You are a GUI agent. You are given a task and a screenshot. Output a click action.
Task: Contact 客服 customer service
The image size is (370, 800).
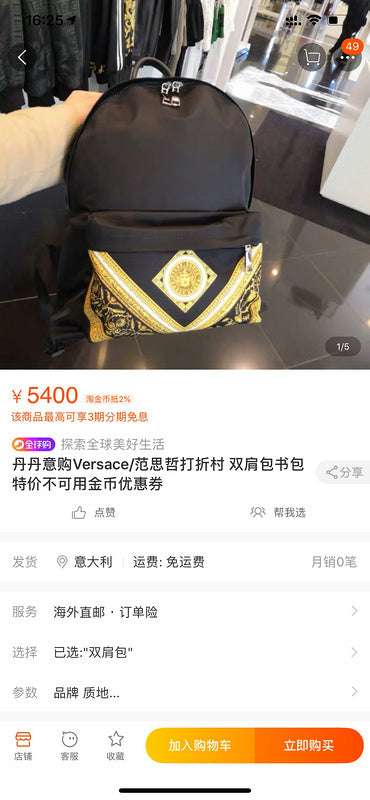69,746
